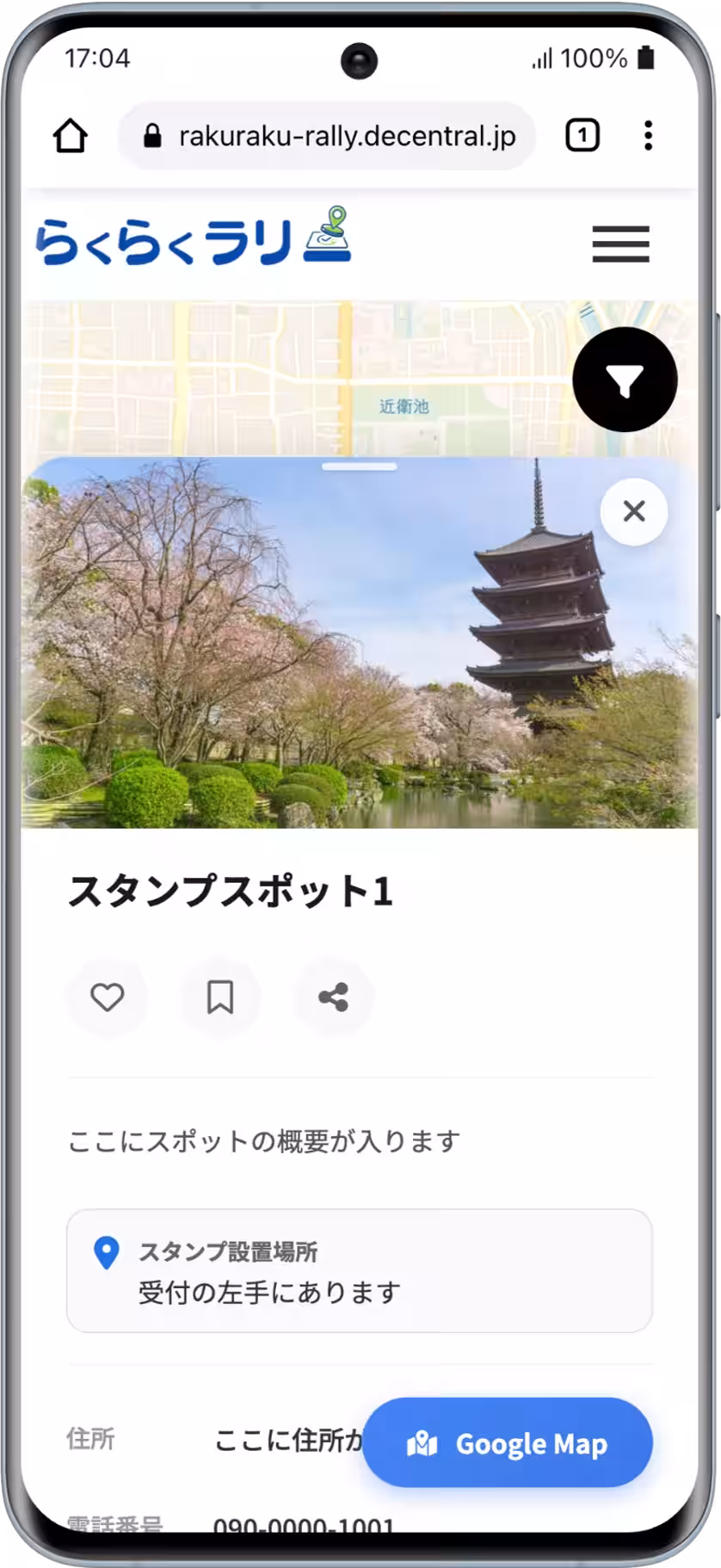Tap the らくらくラリー stamp logo
721x1568 pixels.
(x=189, y=239)
